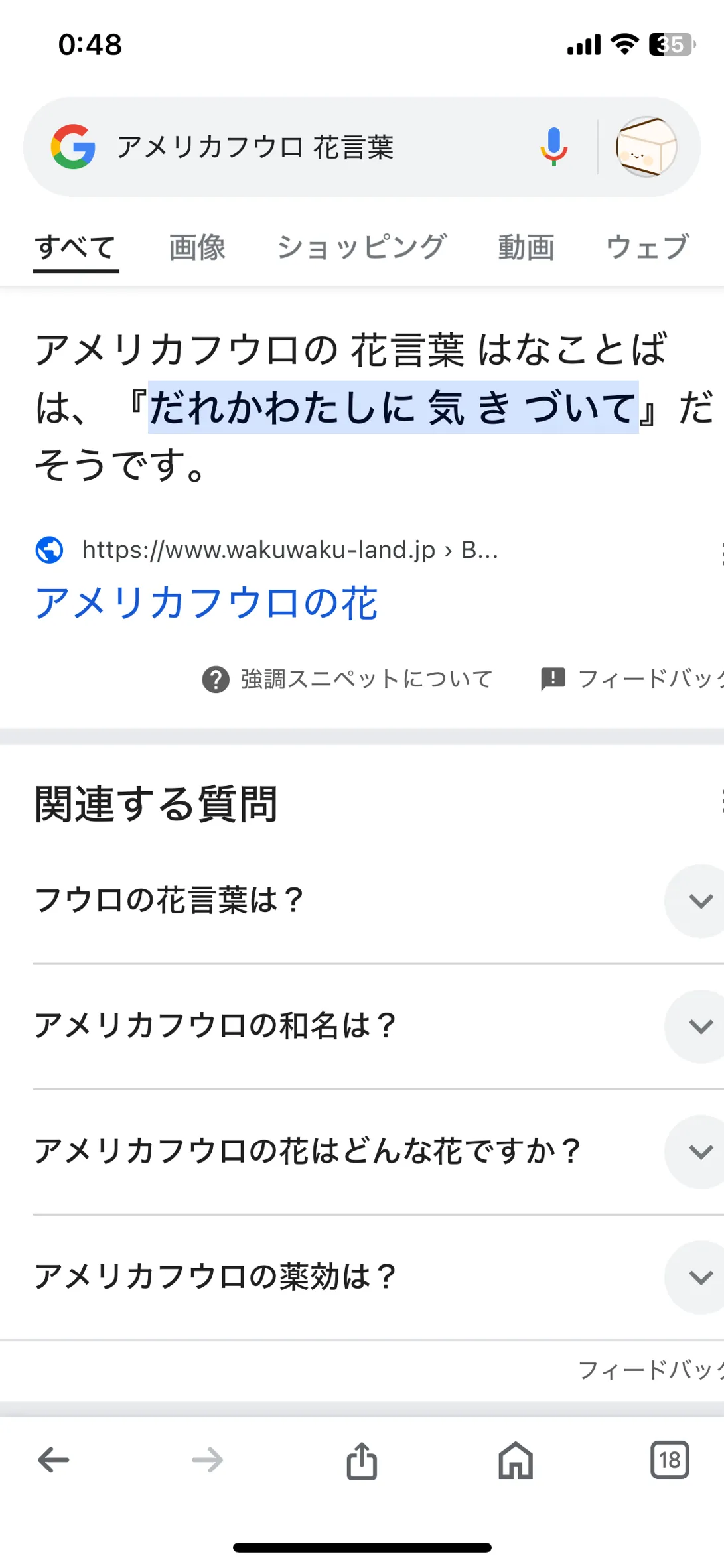
Task: Send feedback on the featured snippet
Action: (x=632, y=679)
